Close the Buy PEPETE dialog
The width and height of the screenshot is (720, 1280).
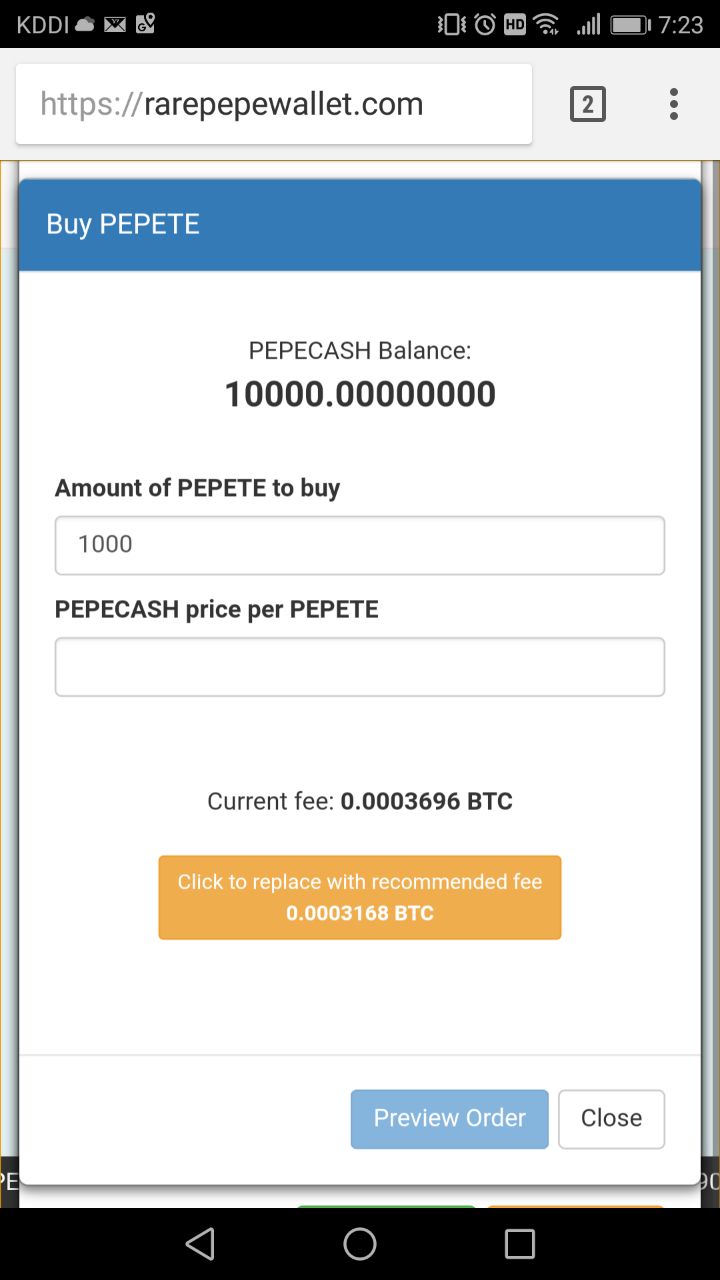click(x=611, y=1118)
